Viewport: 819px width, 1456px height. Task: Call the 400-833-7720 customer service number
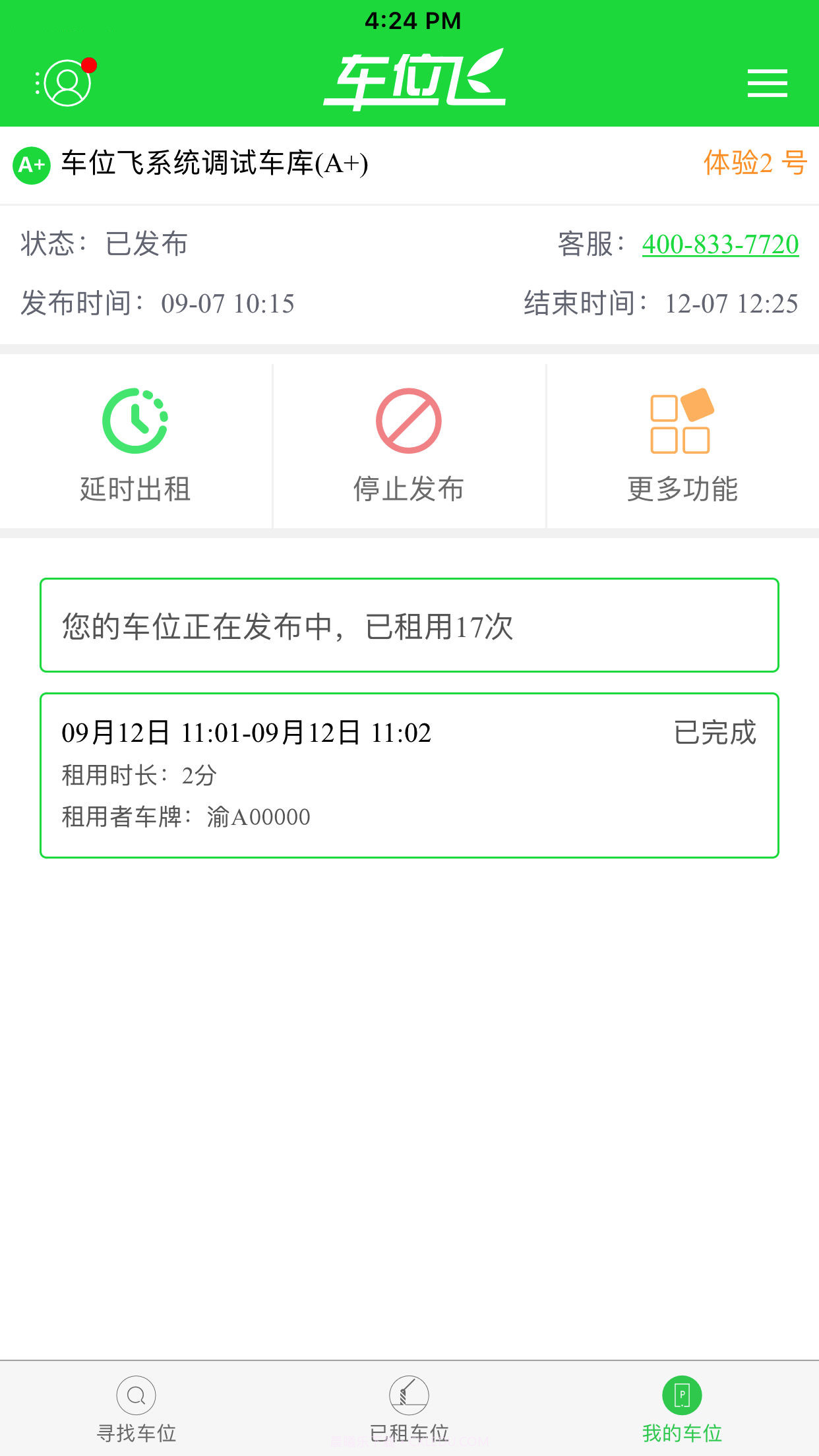(x=720, y=244)
